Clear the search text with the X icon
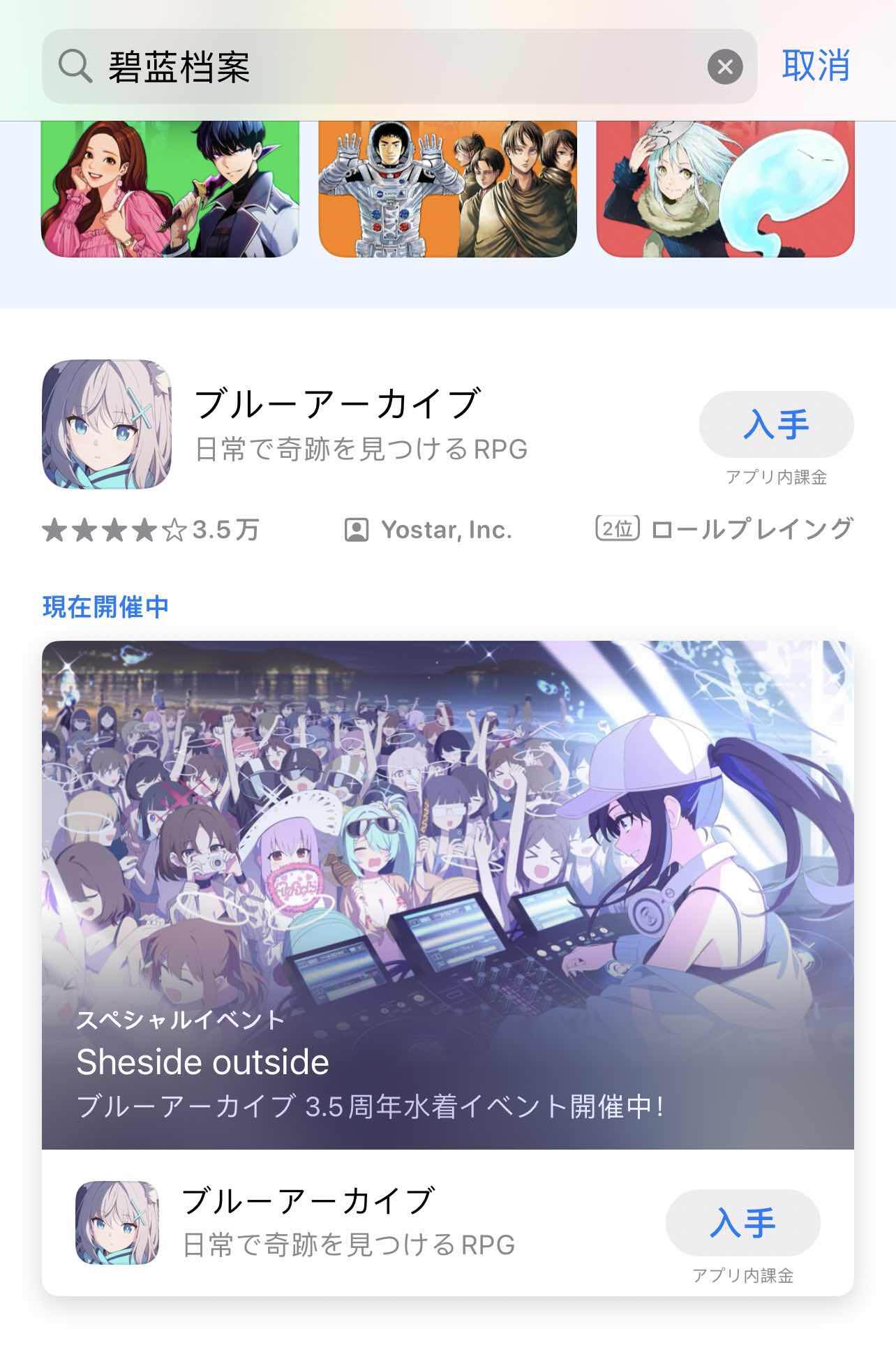This screenshot has height=1359, width=896. click(725, 67)
